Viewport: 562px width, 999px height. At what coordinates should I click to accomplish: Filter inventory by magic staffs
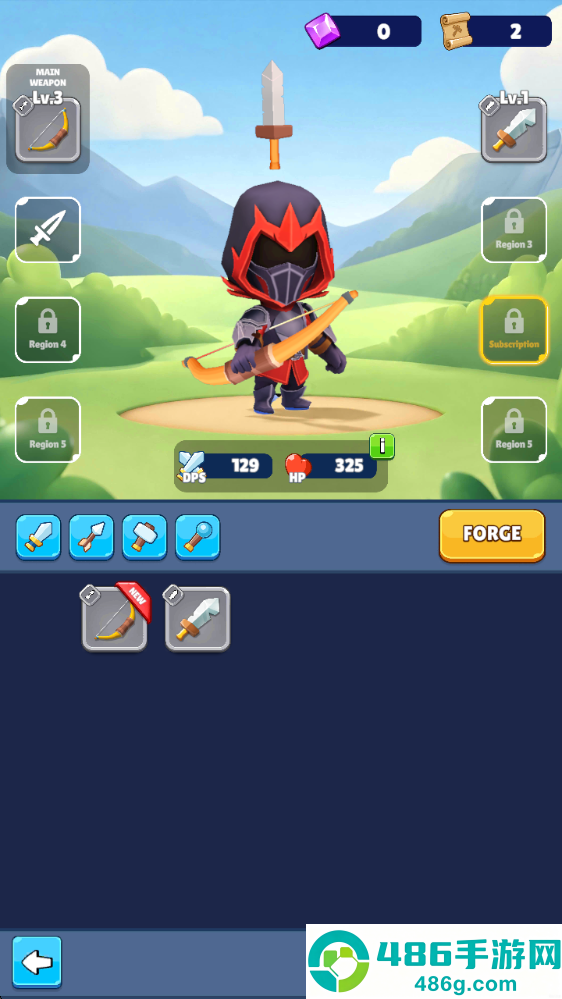(x=198, y=538)
